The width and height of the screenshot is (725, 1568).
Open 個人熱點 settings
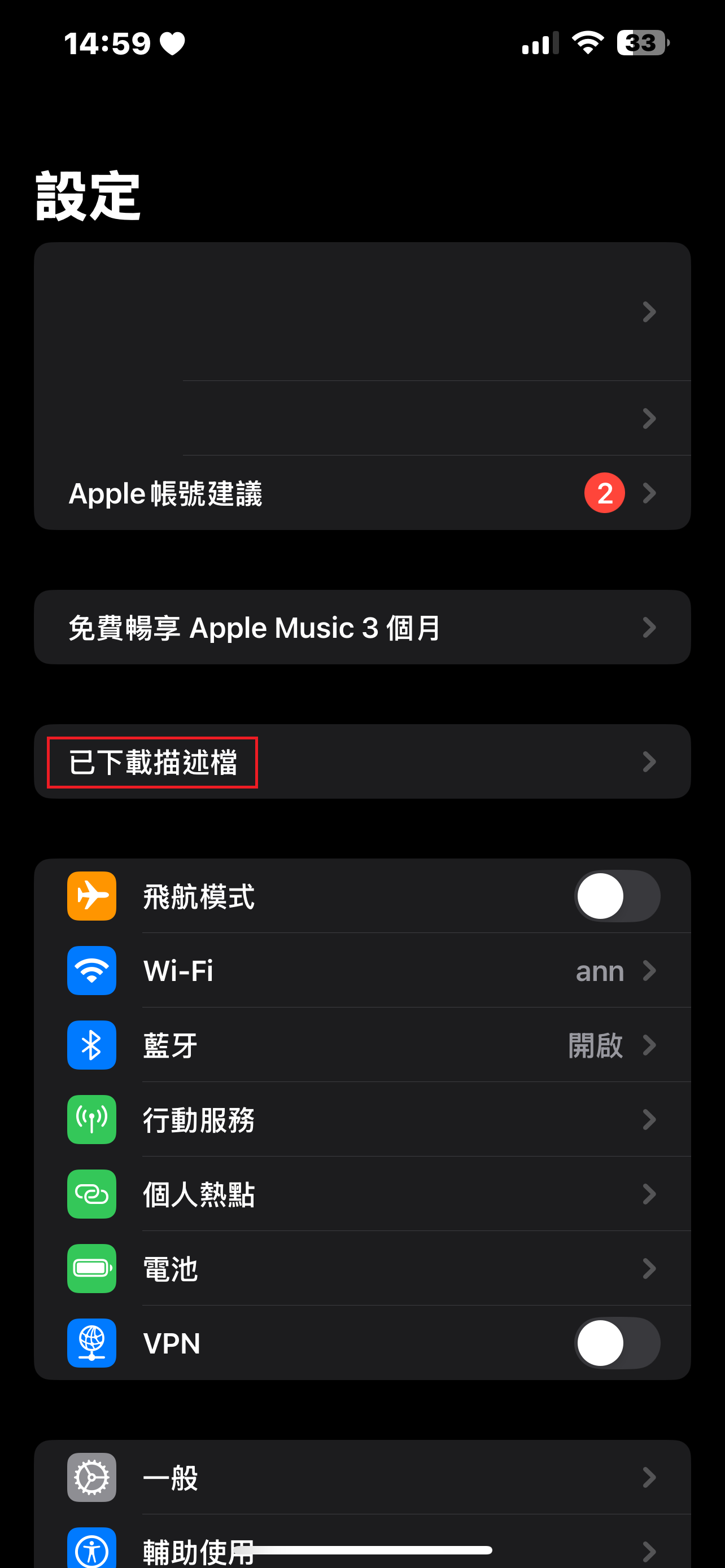click(x=362, y=1194)
